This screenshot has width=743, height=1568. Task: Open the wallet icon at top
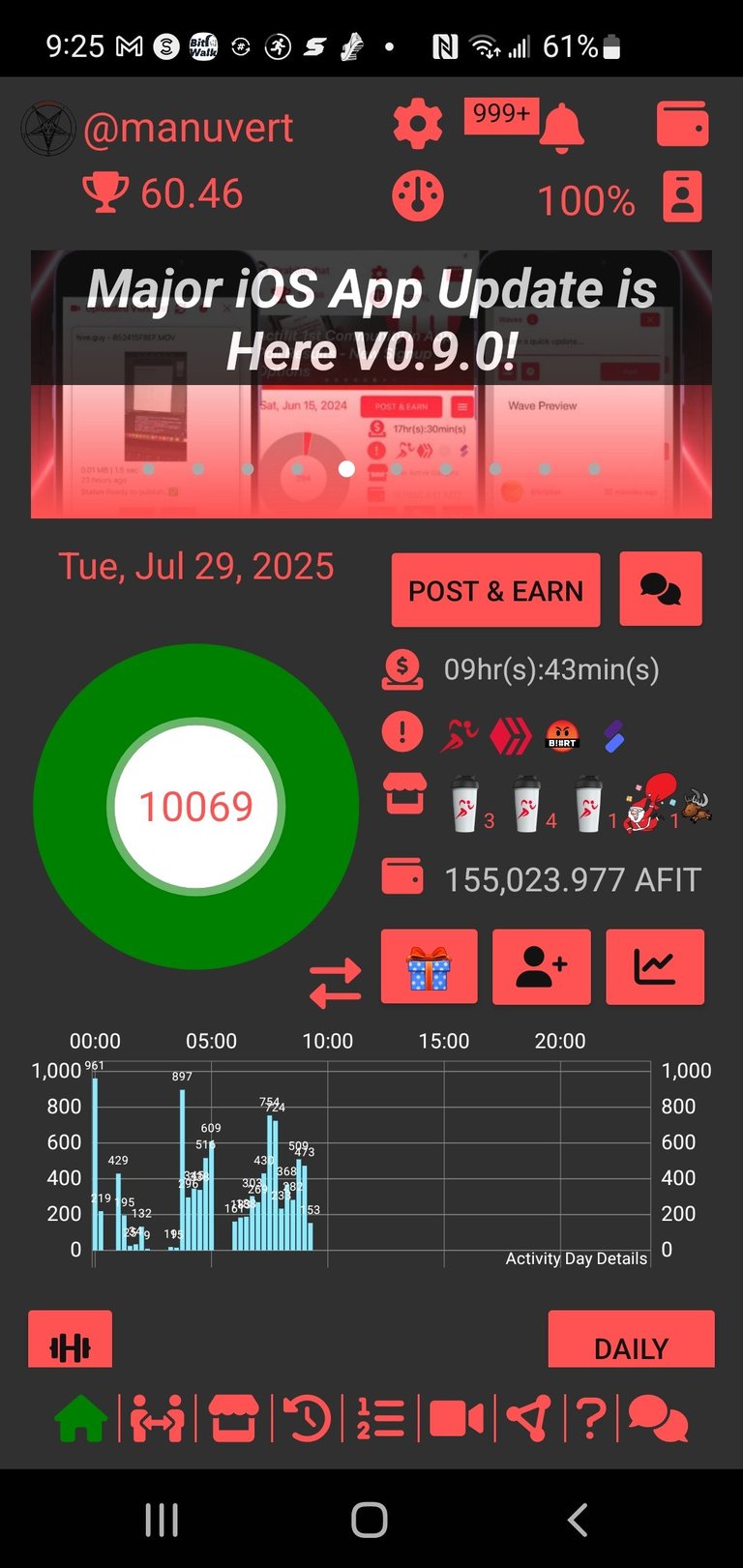point(682,124)
